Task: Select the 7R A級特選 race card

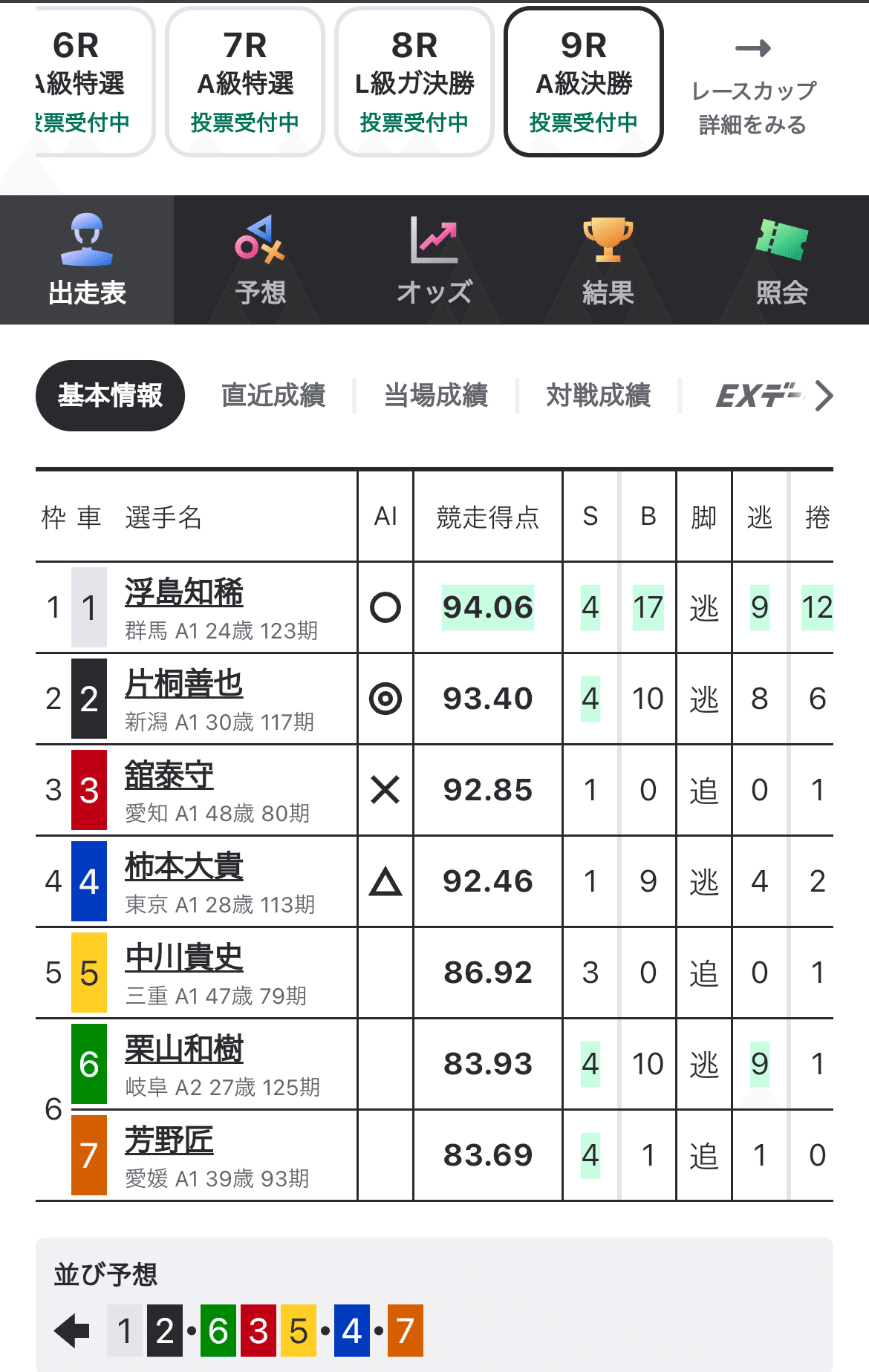Action: click(x=245, y=82)
